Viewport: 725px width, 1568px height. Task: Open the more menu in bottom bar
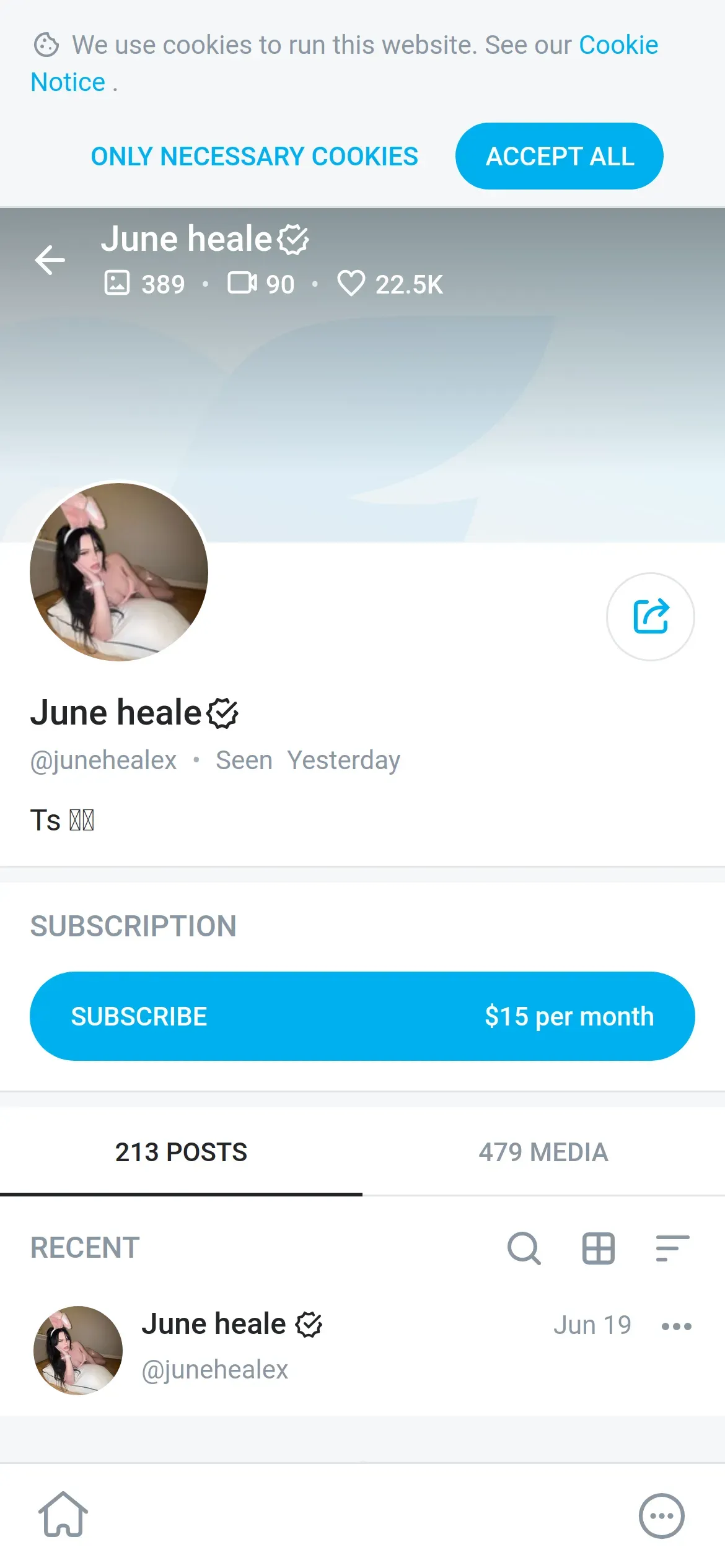point(661,1516)
